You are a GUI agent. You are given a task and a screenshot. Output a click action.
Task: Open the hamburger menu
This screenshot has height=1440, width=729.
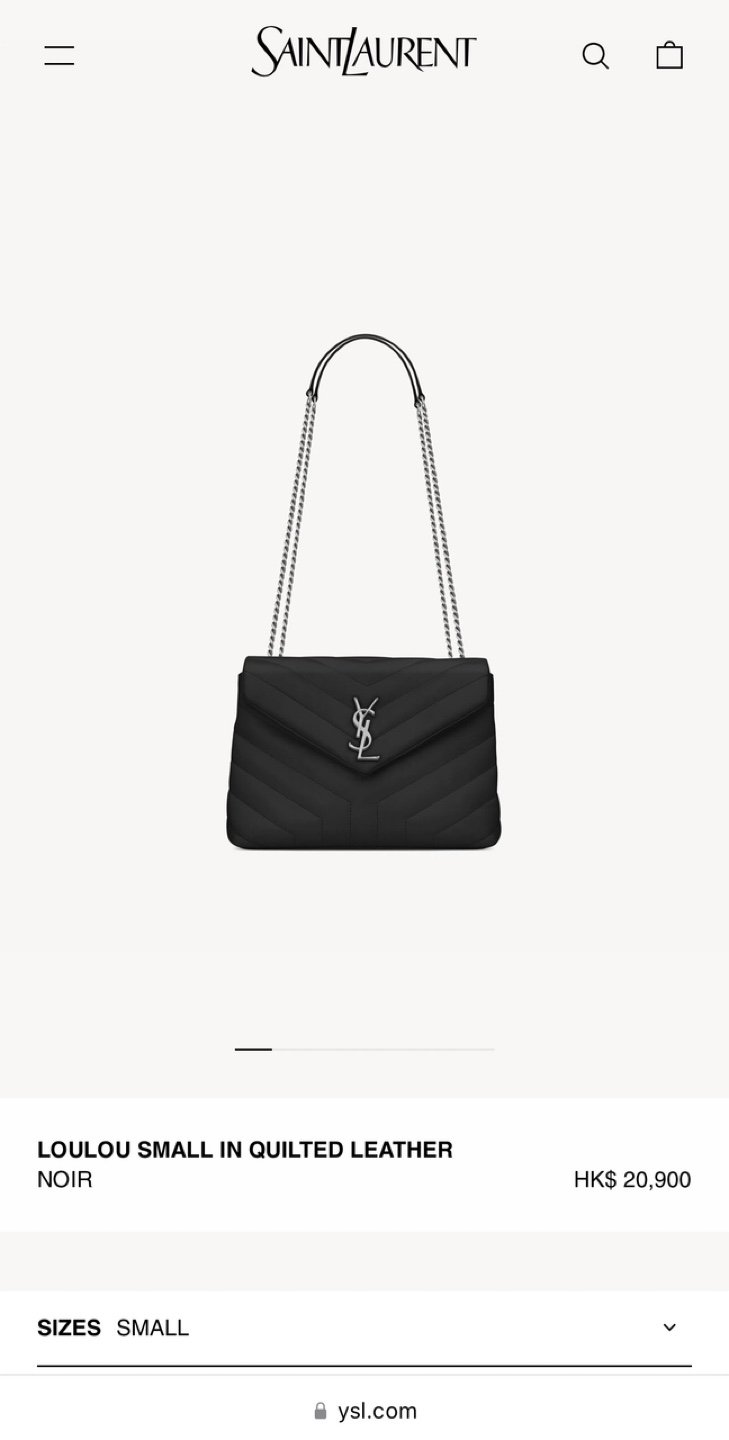(x=59, y=56)
